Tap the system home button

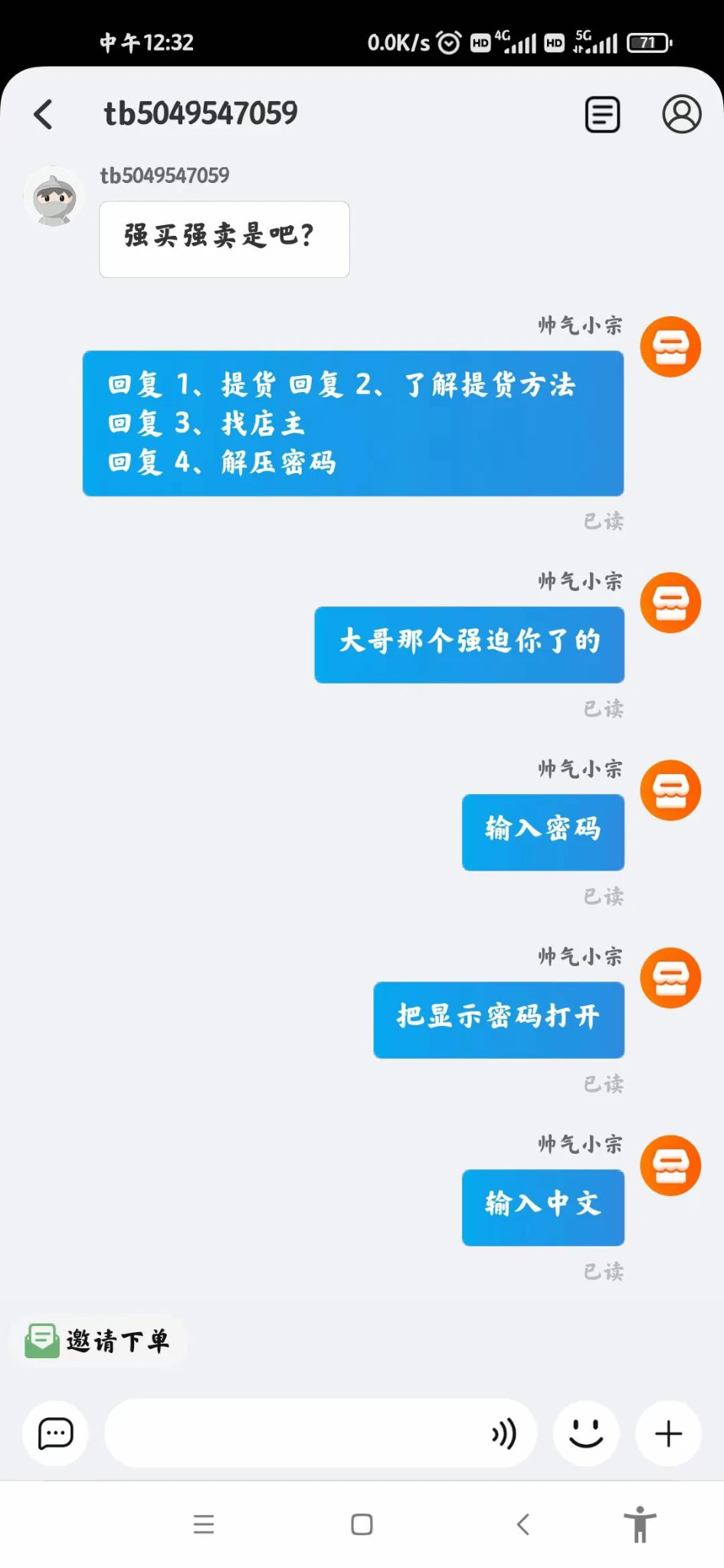(x=362, y=1524)
